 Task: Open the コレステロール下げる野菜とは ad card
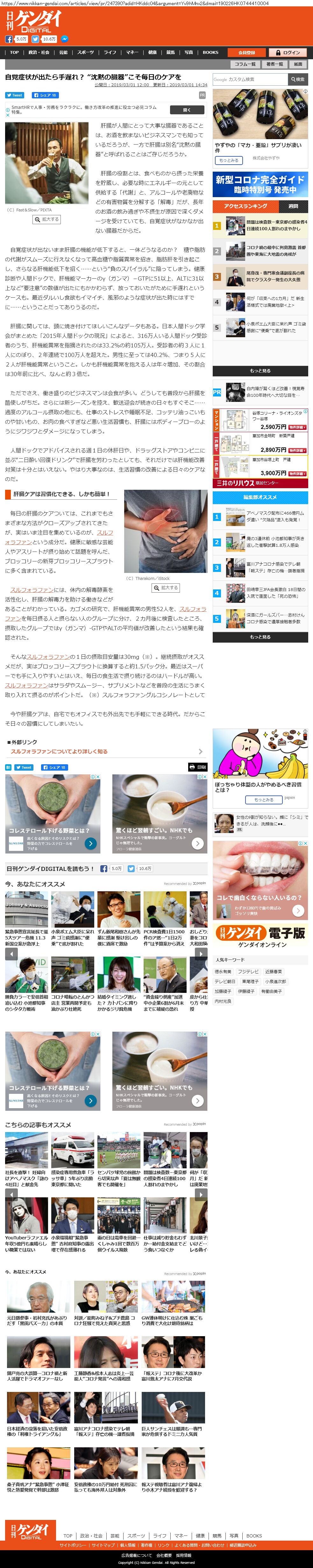click(x=52, y=813)
